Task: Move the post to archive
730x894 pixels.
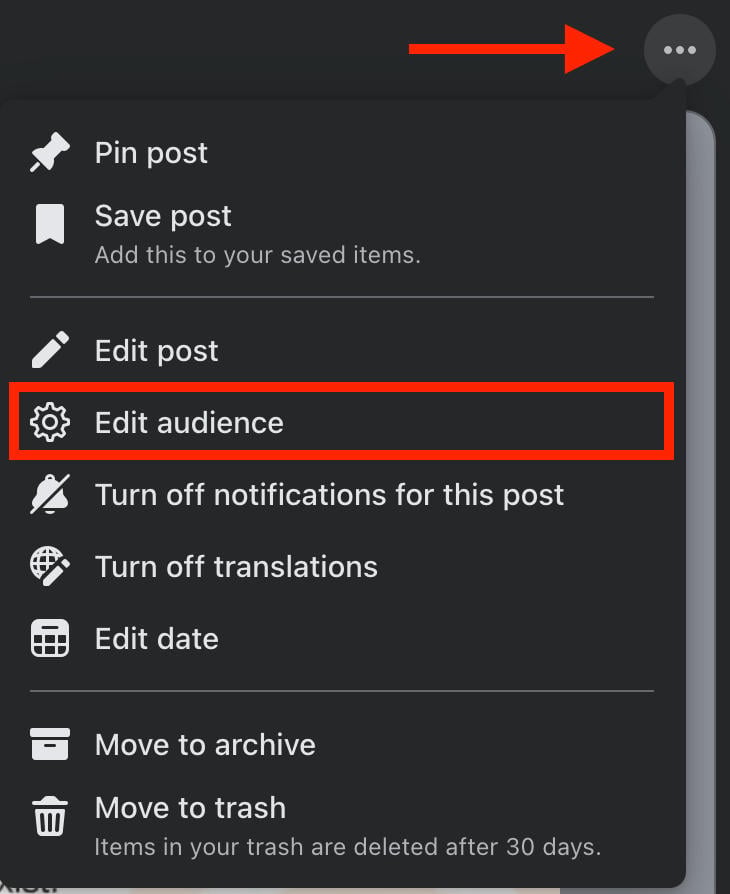Action: click(x=342, y=744)
